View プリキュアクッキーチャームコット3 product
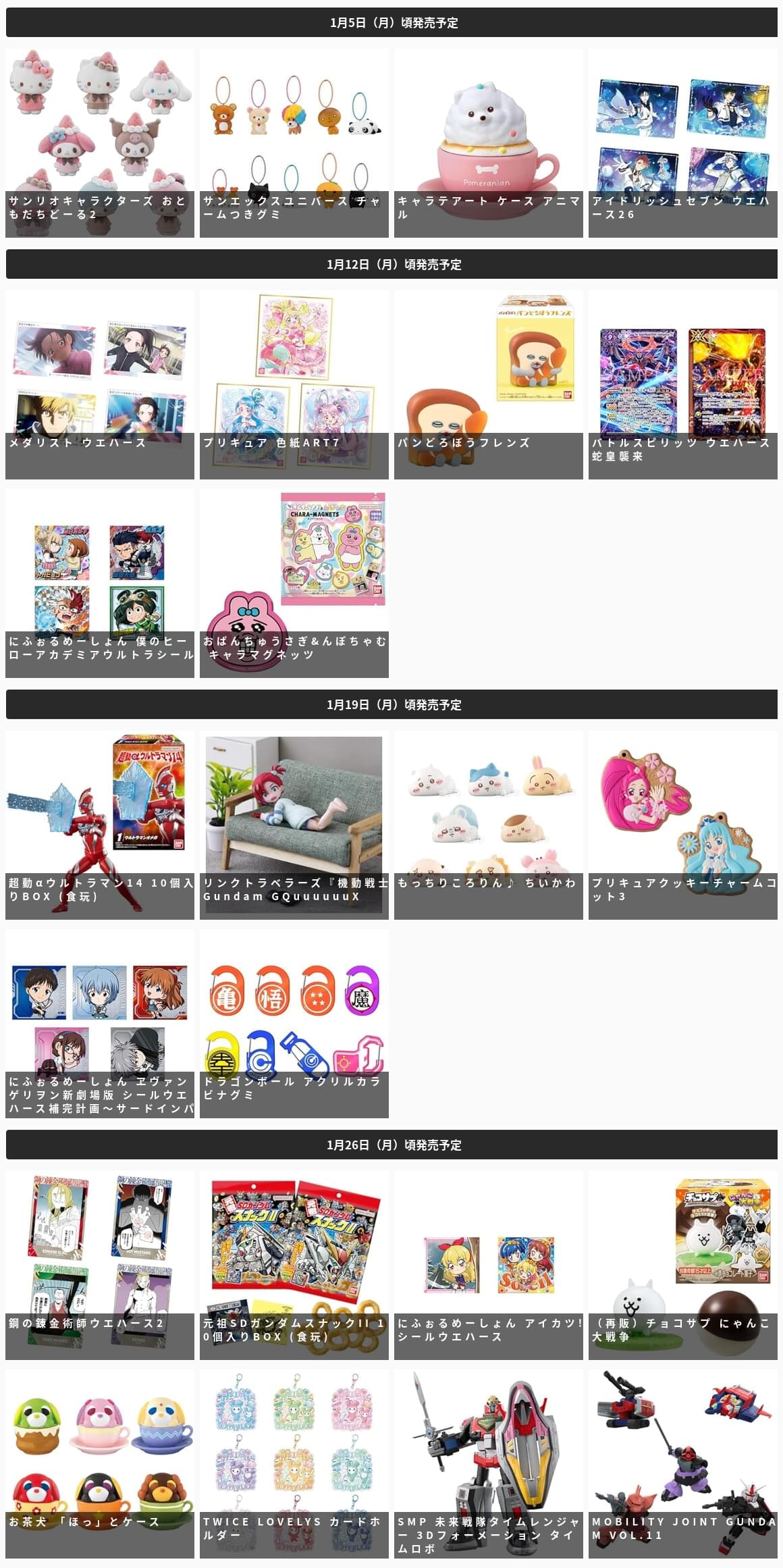The width and height of the screenshot is (783, 1568). coord(682,825)
